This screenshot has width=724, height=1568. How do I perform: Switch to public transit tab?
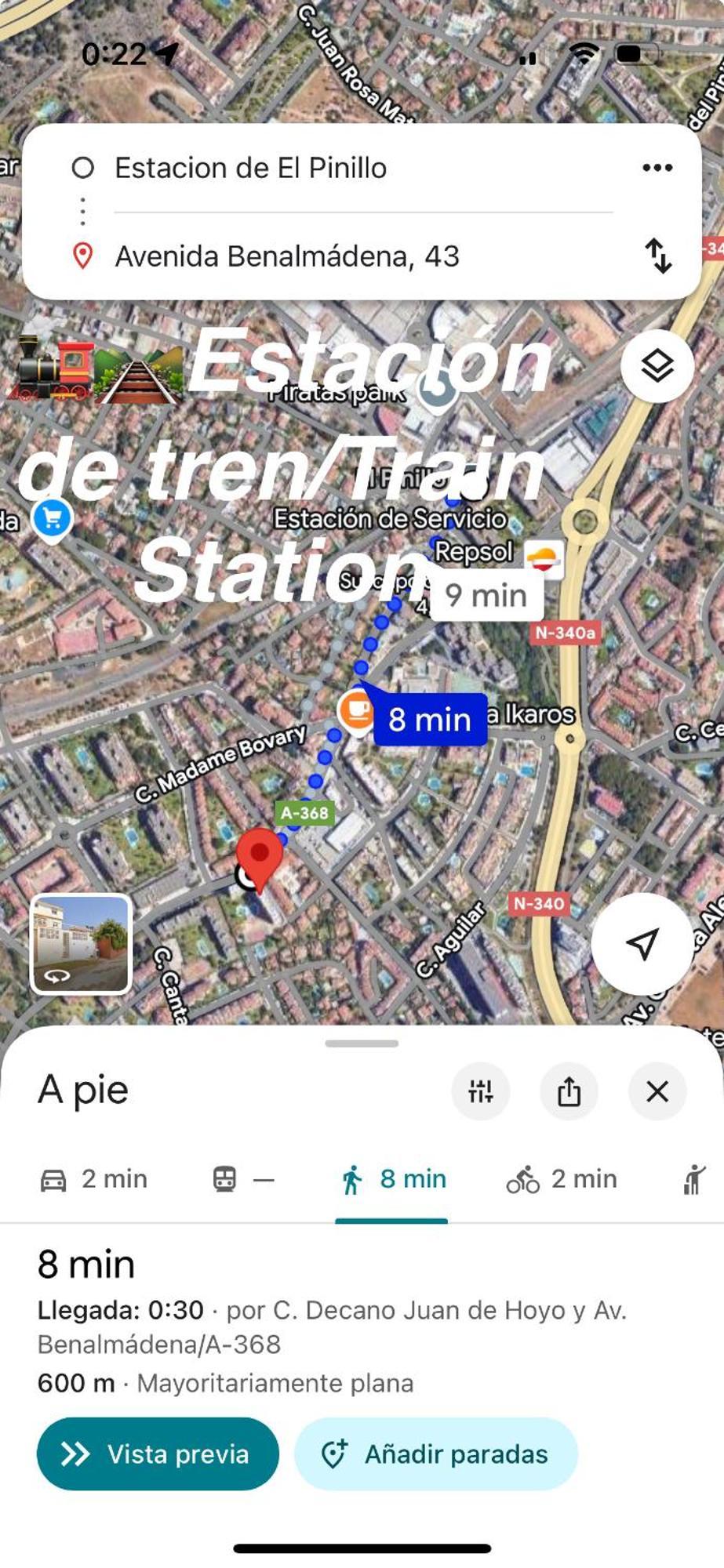[243, 1179]
